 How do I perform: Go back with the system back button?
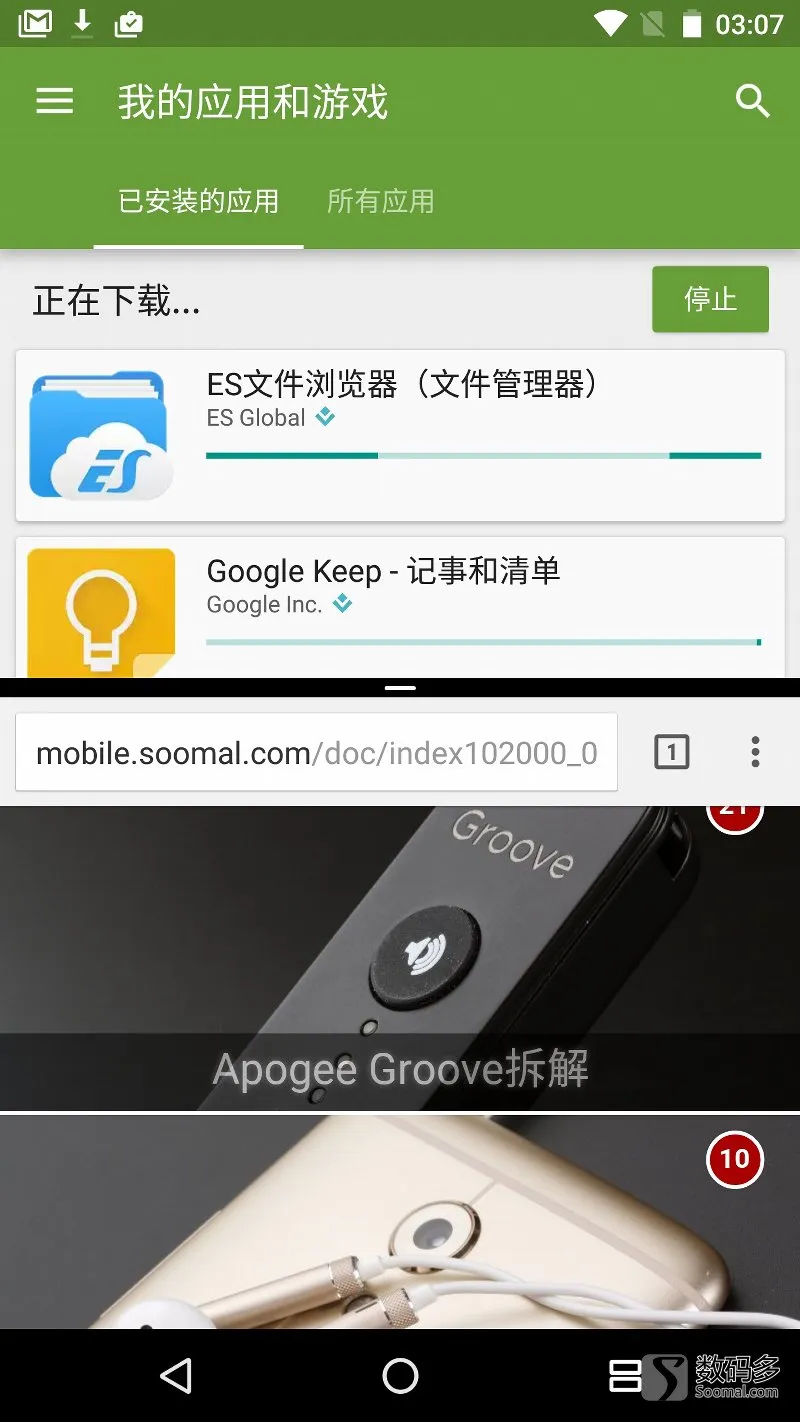tap(176, 1377)
